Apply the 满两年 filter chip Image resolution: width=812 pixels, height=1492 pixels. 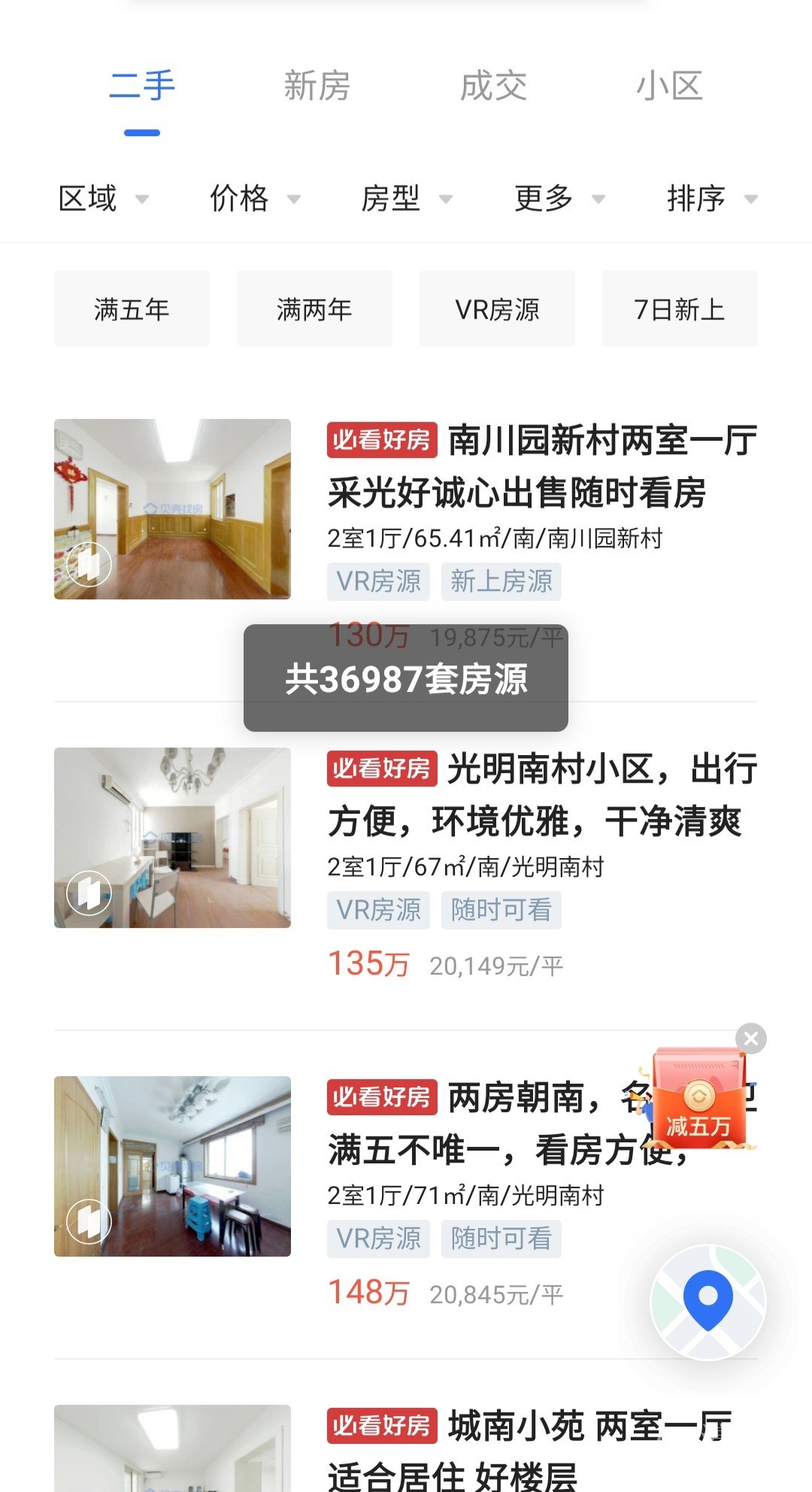pyautogui.click(x=314, y=309)
